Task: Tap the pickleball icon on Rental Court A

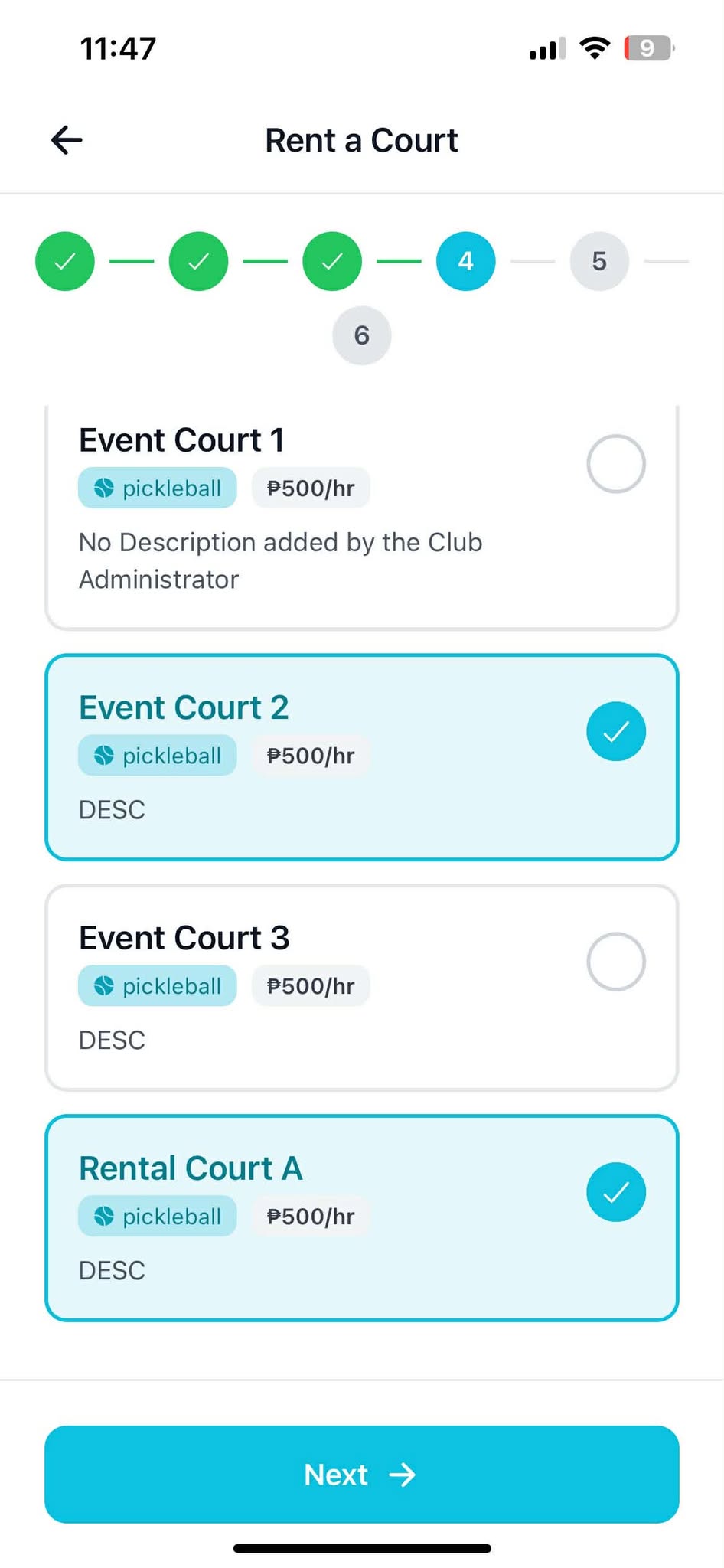Action: tap(105, 1216)
